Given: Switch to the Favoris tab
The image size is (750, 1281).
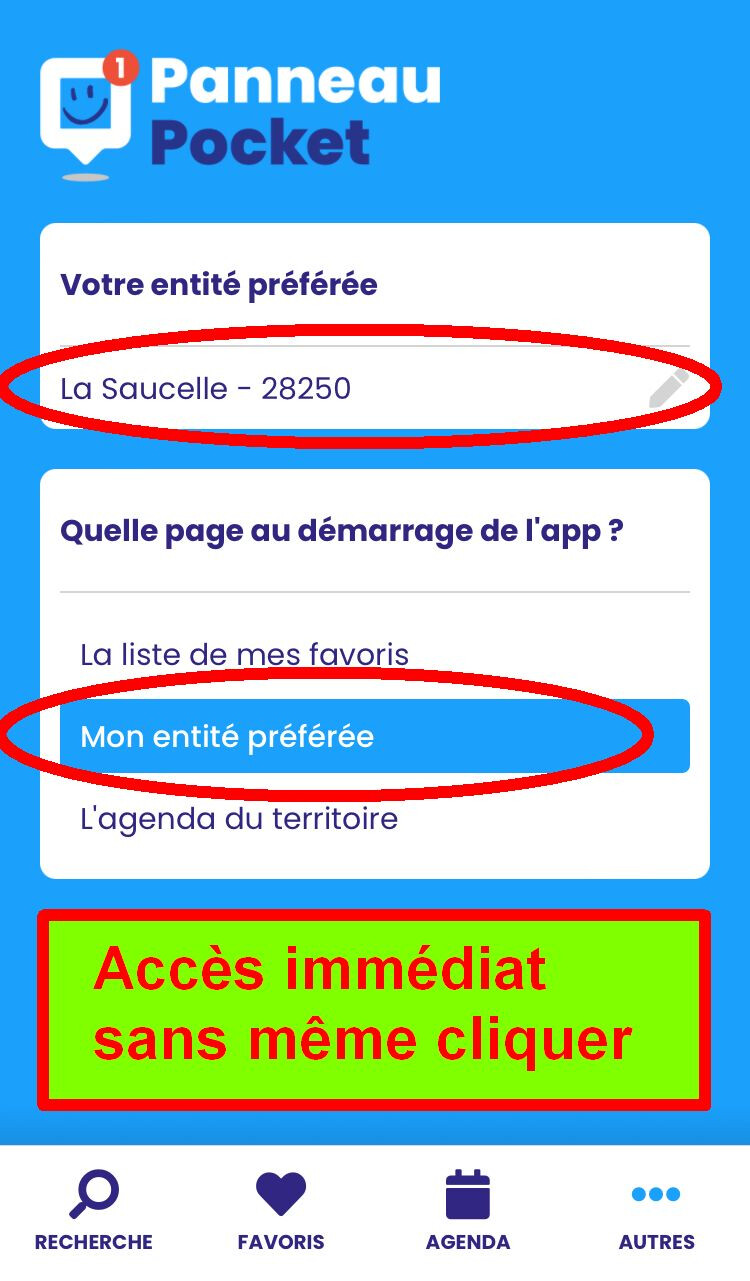Looking at the screenshot, I should tap(281, 1211).
